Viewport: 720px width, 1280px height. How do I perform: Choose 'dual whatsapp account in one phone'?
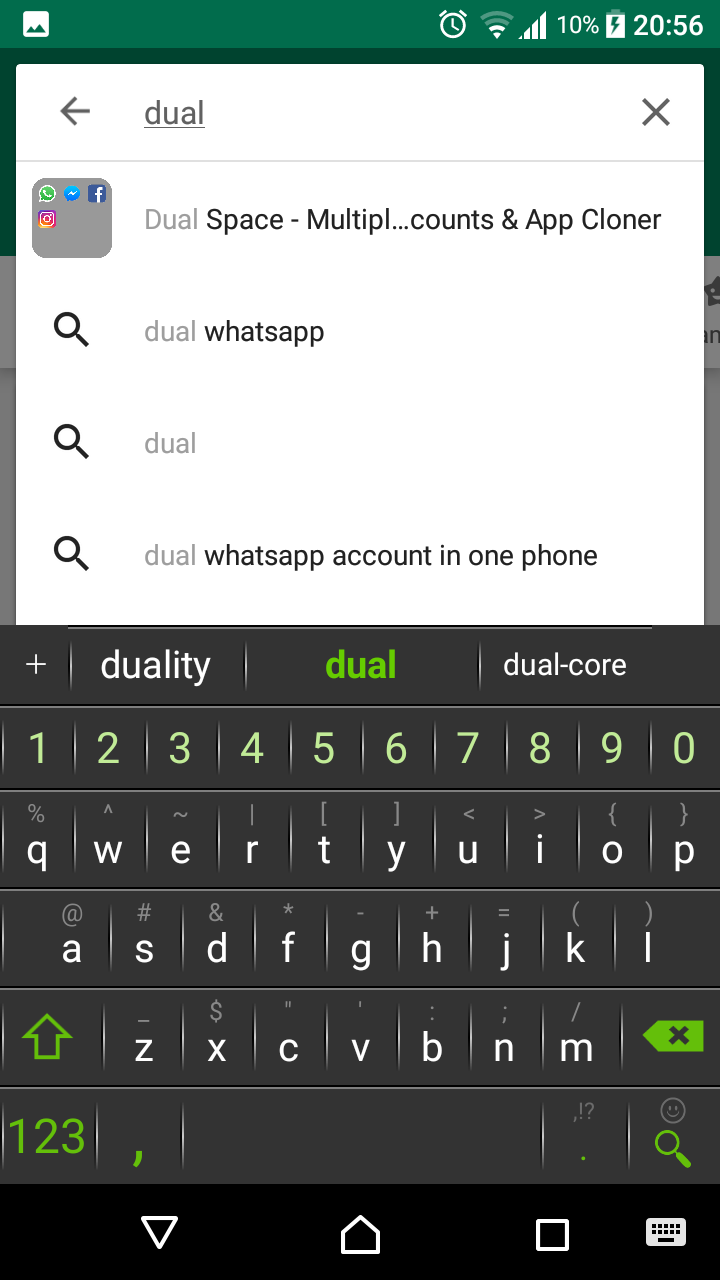[360, 555]
